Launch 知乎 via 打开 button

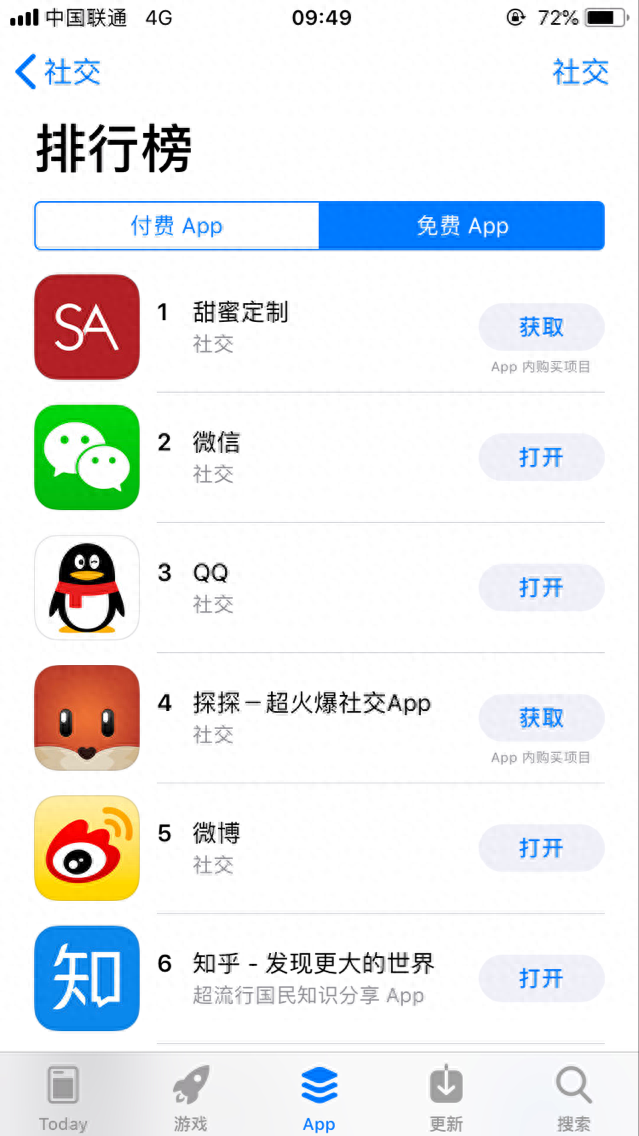click(x=541, y=978)
